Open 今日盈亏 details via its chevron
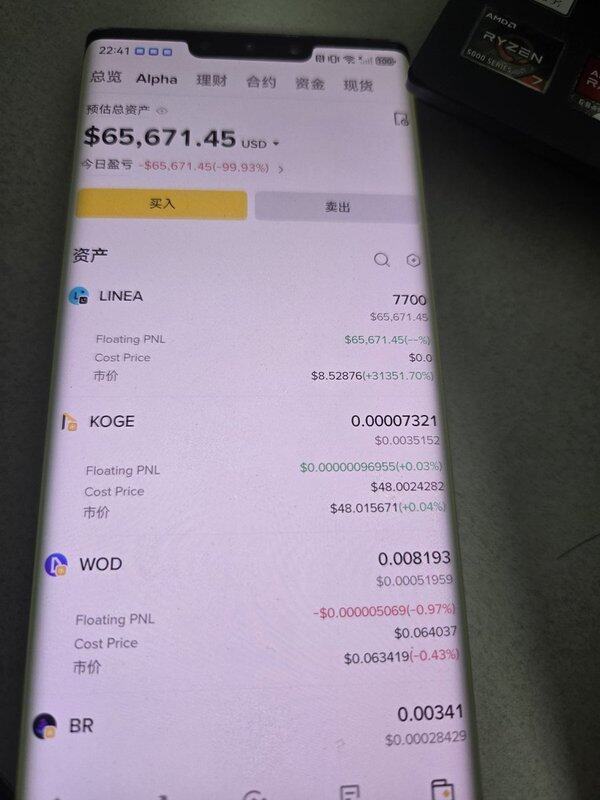 (x=281, y=168)
